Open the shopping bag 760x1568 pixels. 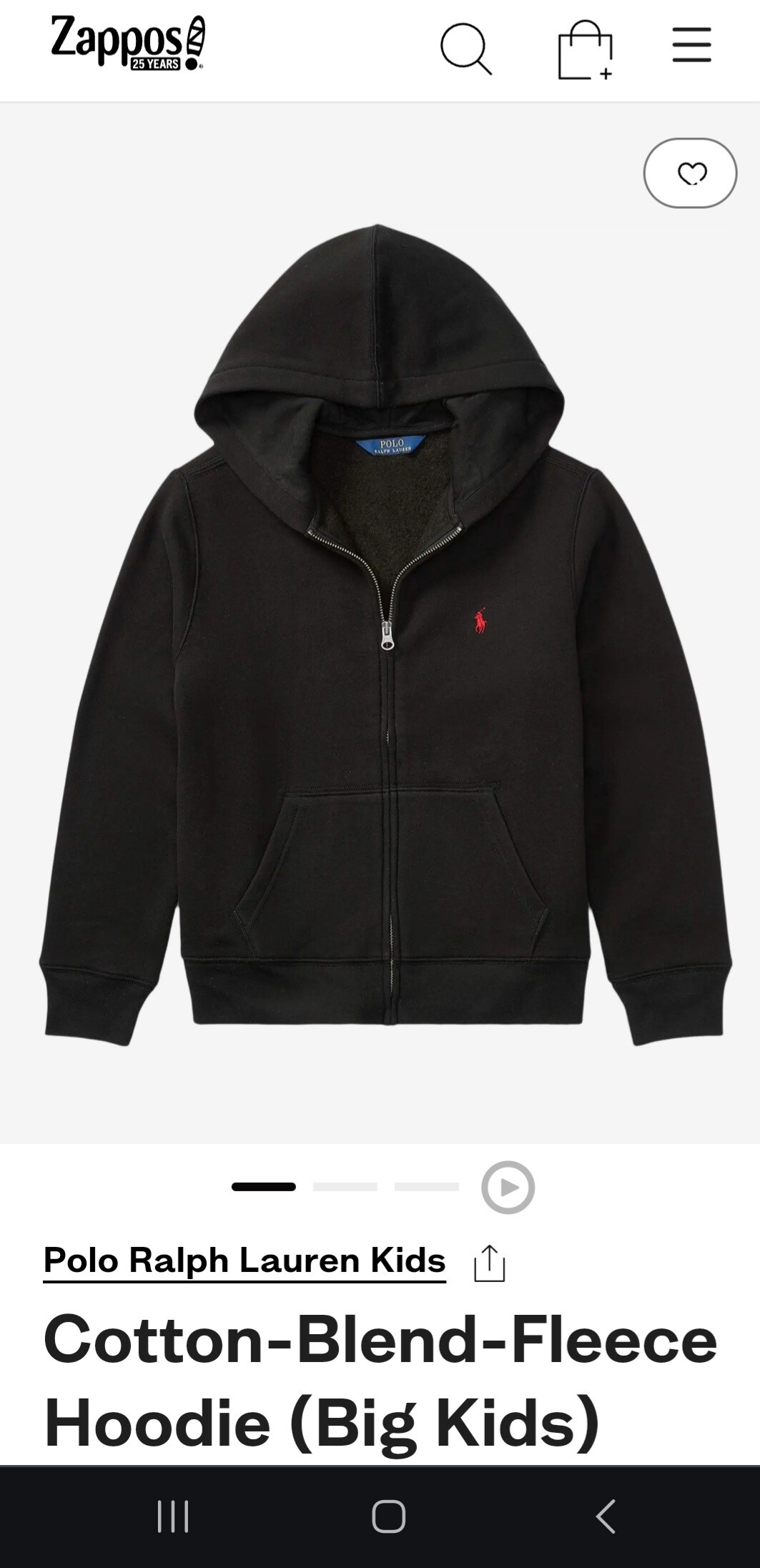tap(585, 50)
